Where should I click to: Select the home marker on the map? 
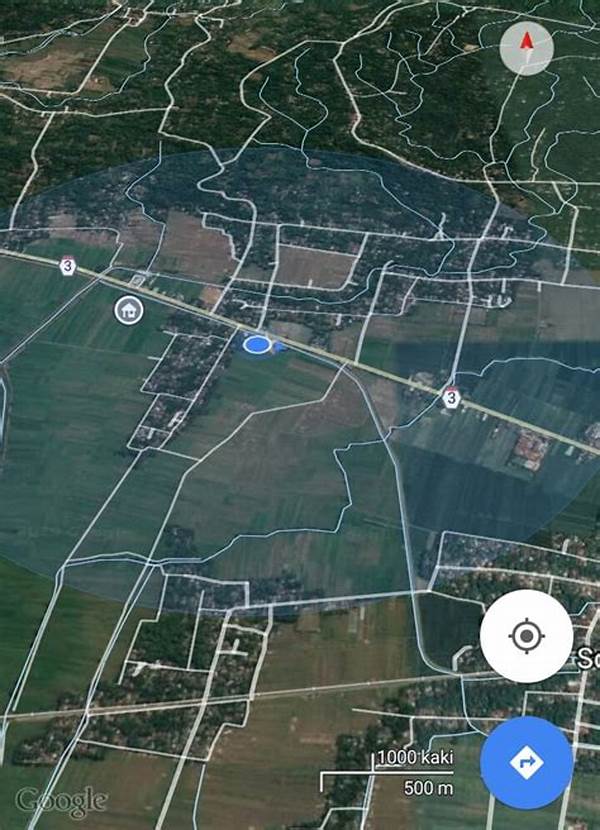(x=128, y=310)
